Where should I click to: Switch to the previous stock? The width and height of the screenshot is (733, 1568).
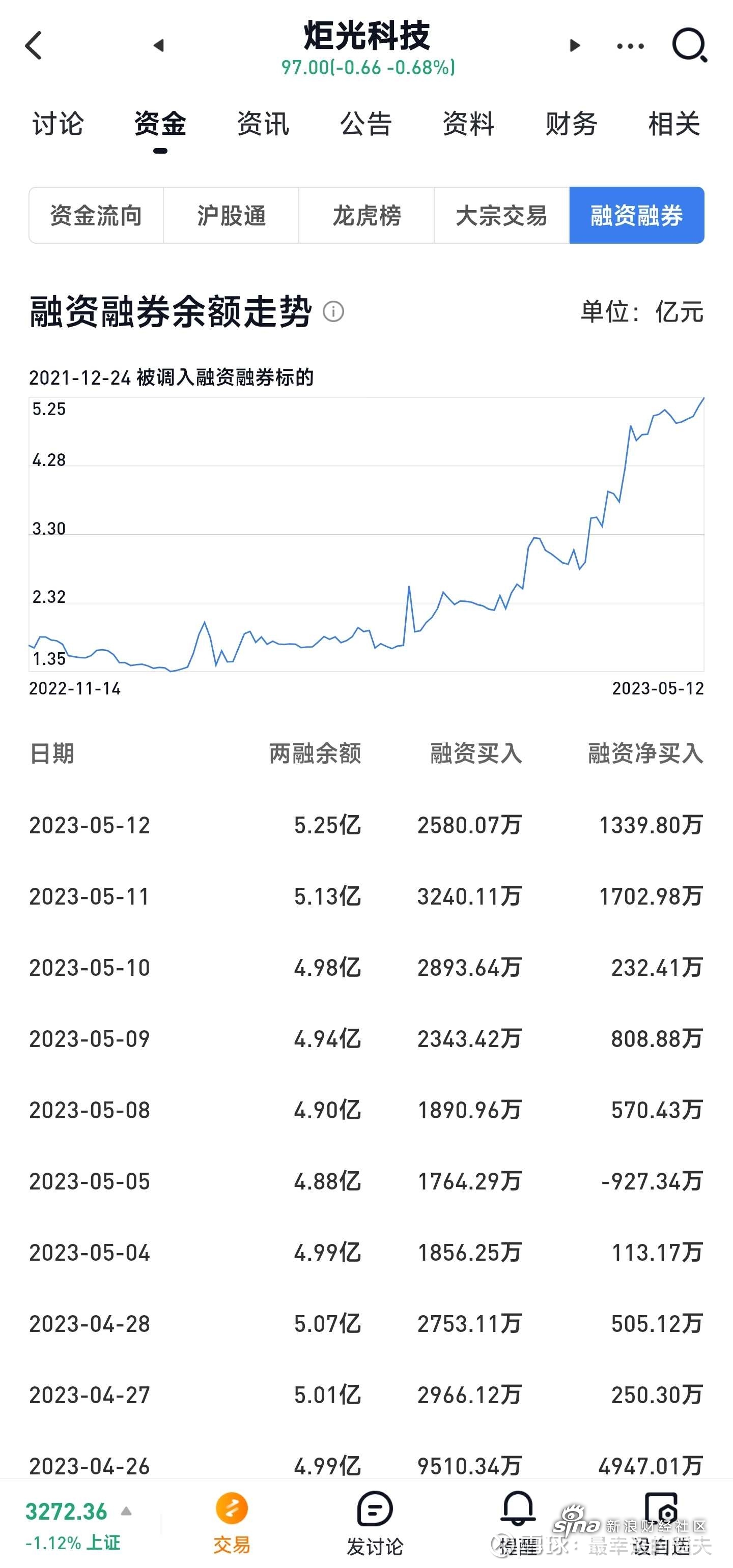159,46
